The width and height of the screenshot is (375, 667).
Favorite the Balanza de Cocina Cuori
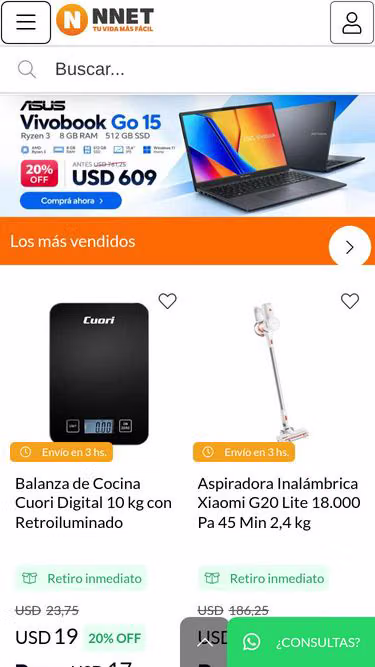point(167,301)
